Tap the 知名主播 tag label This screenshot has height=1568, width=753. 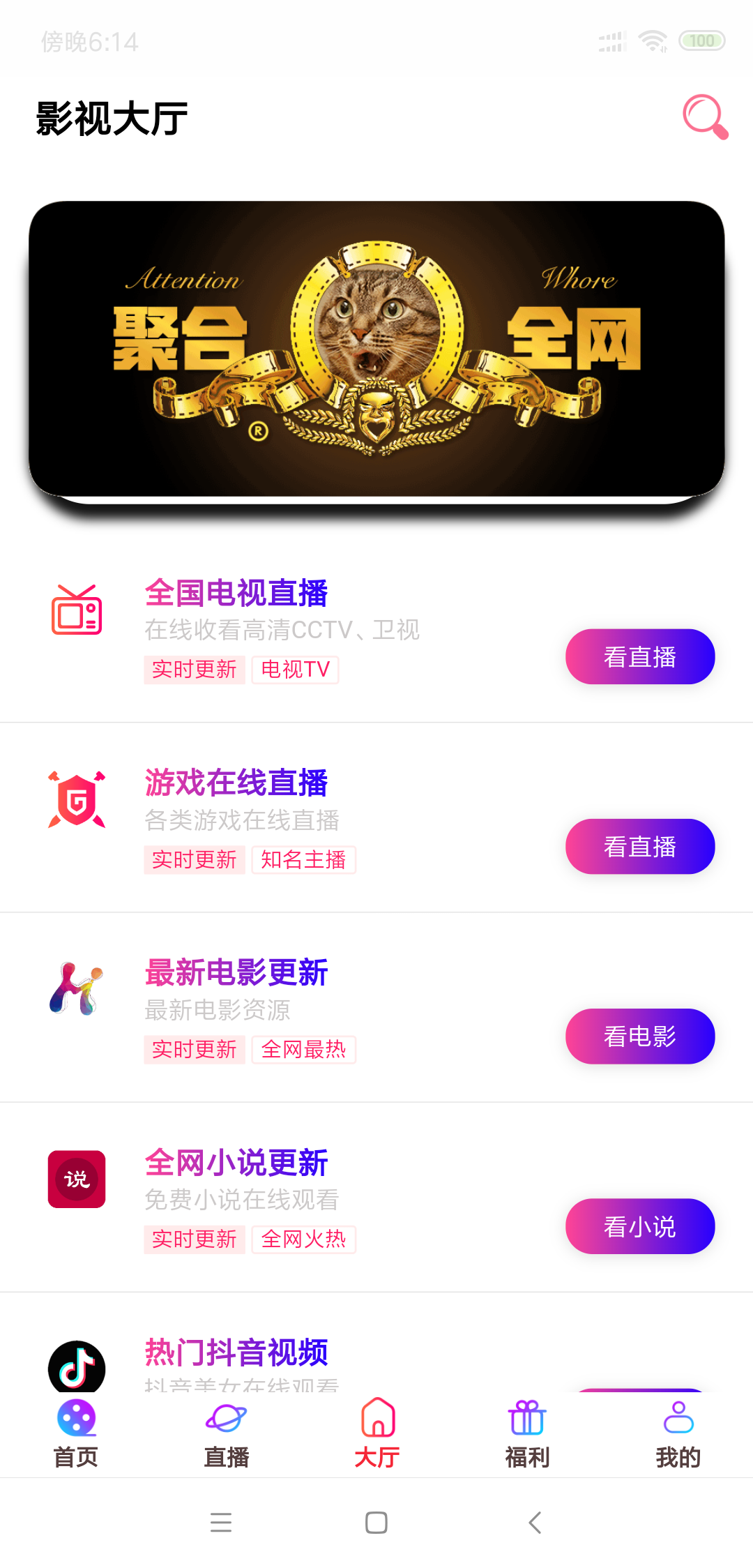(304, 860)
